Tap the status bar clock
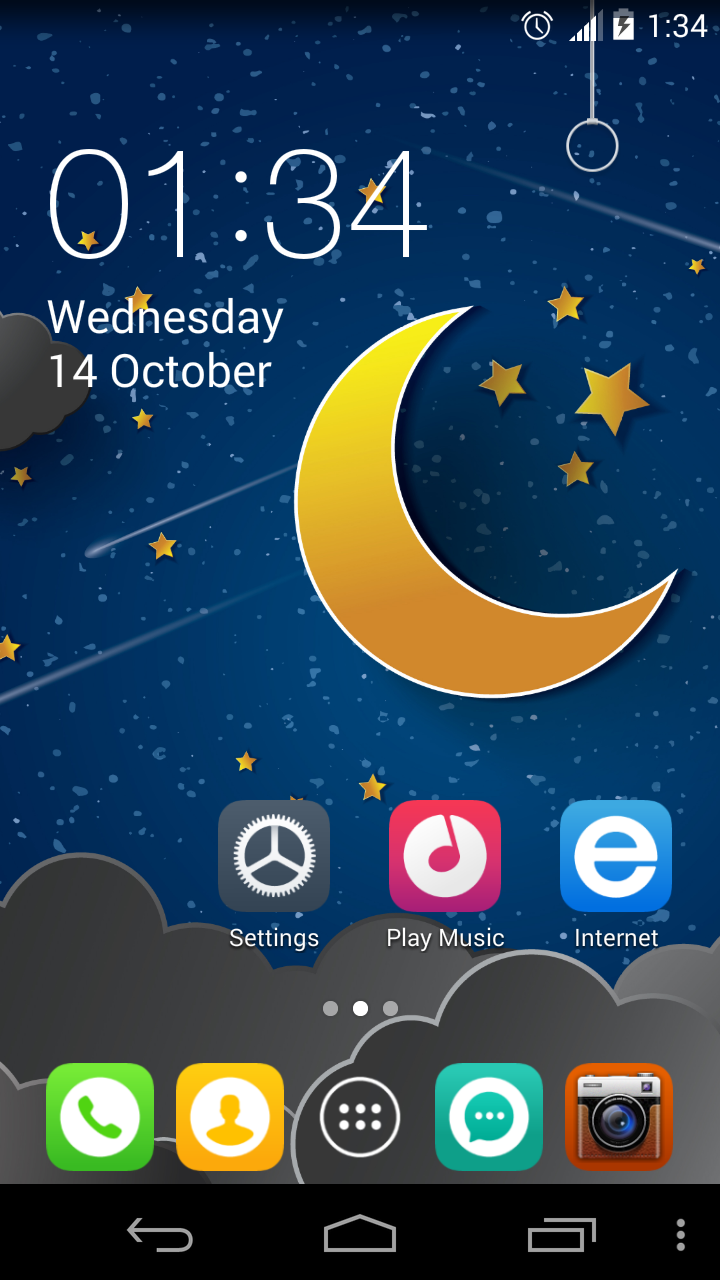The width and height of the screenshot is (720, 1280). coord(677,25)
